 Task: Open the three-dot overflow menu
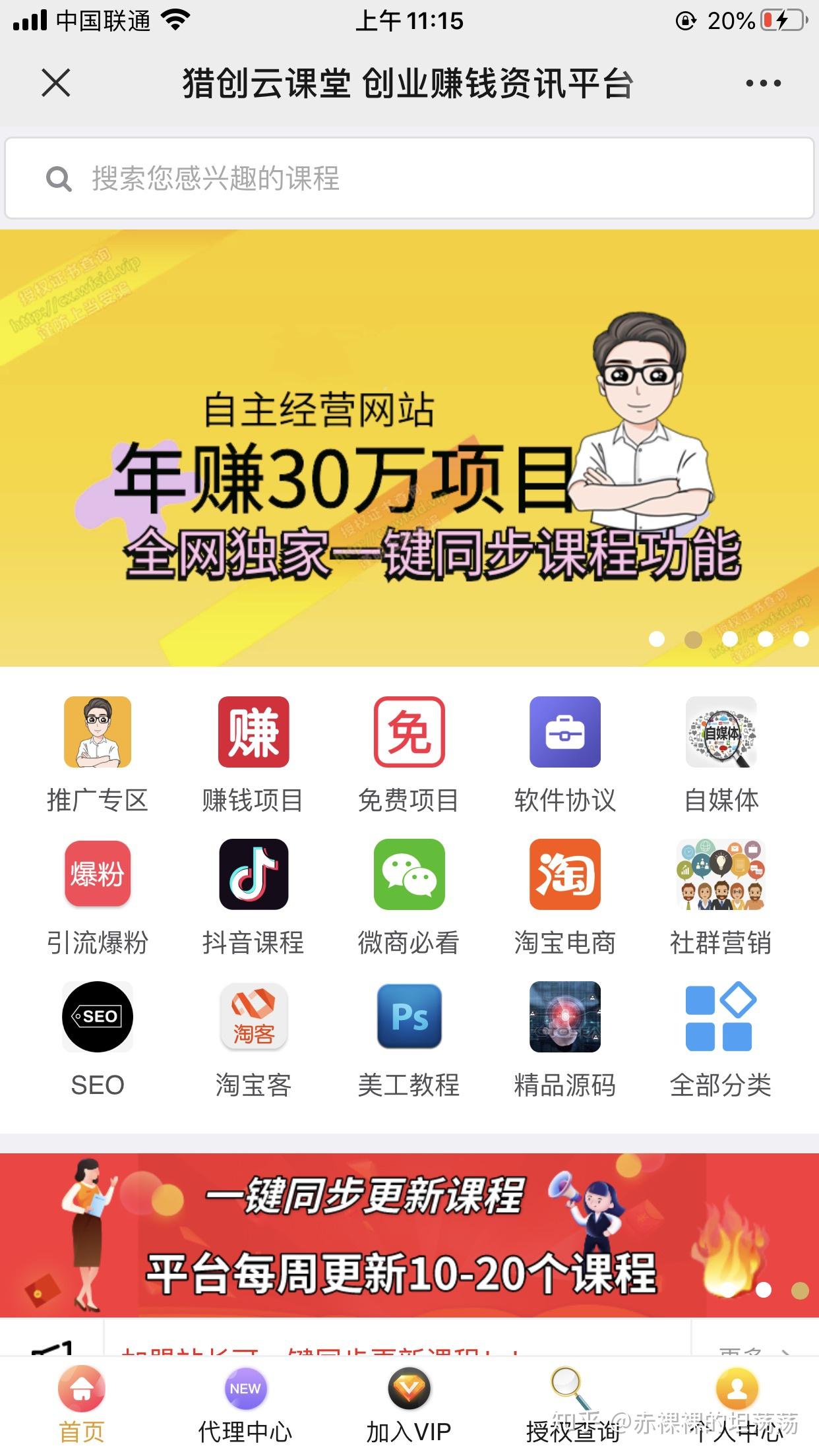[763, 83]
